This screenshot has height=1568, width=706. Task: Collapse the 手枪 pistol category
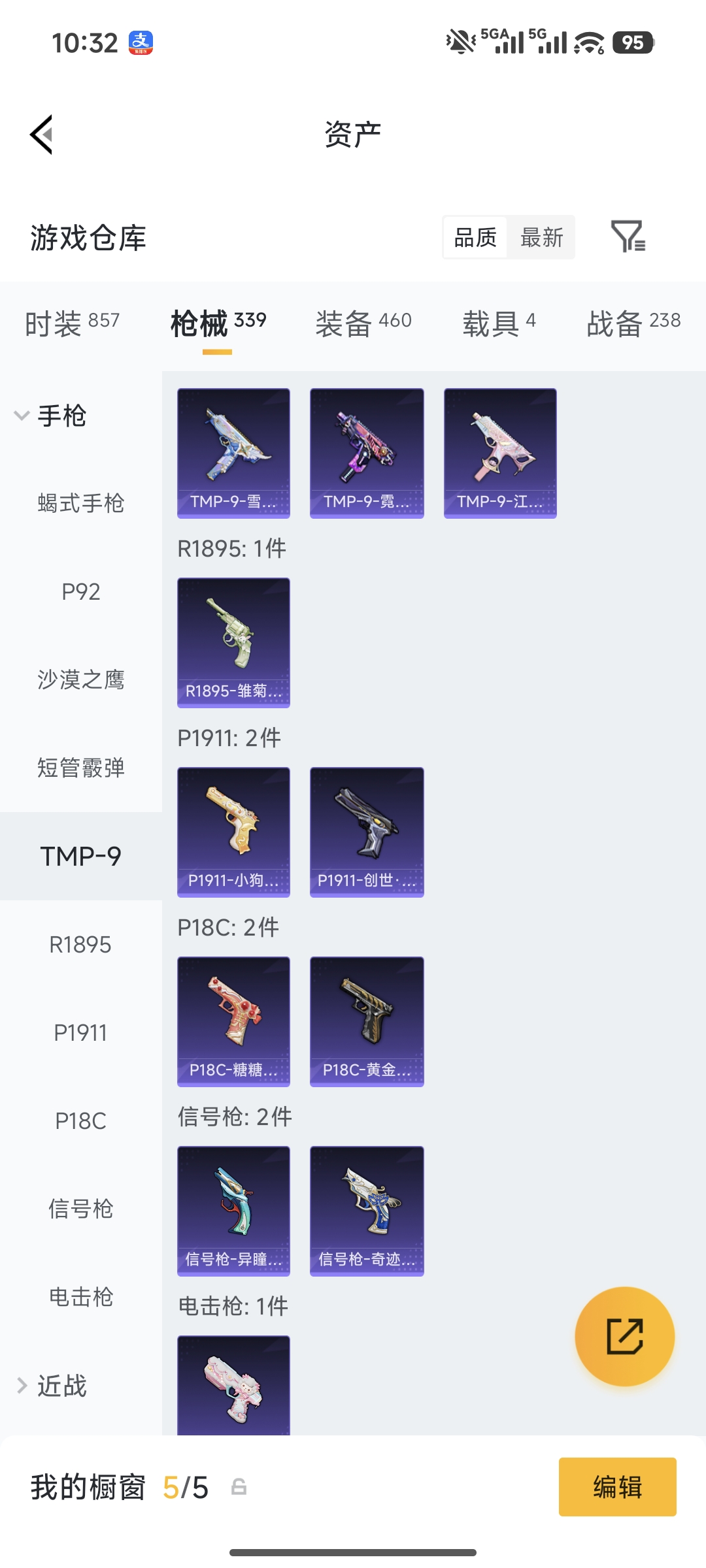(x=63, y=416)
